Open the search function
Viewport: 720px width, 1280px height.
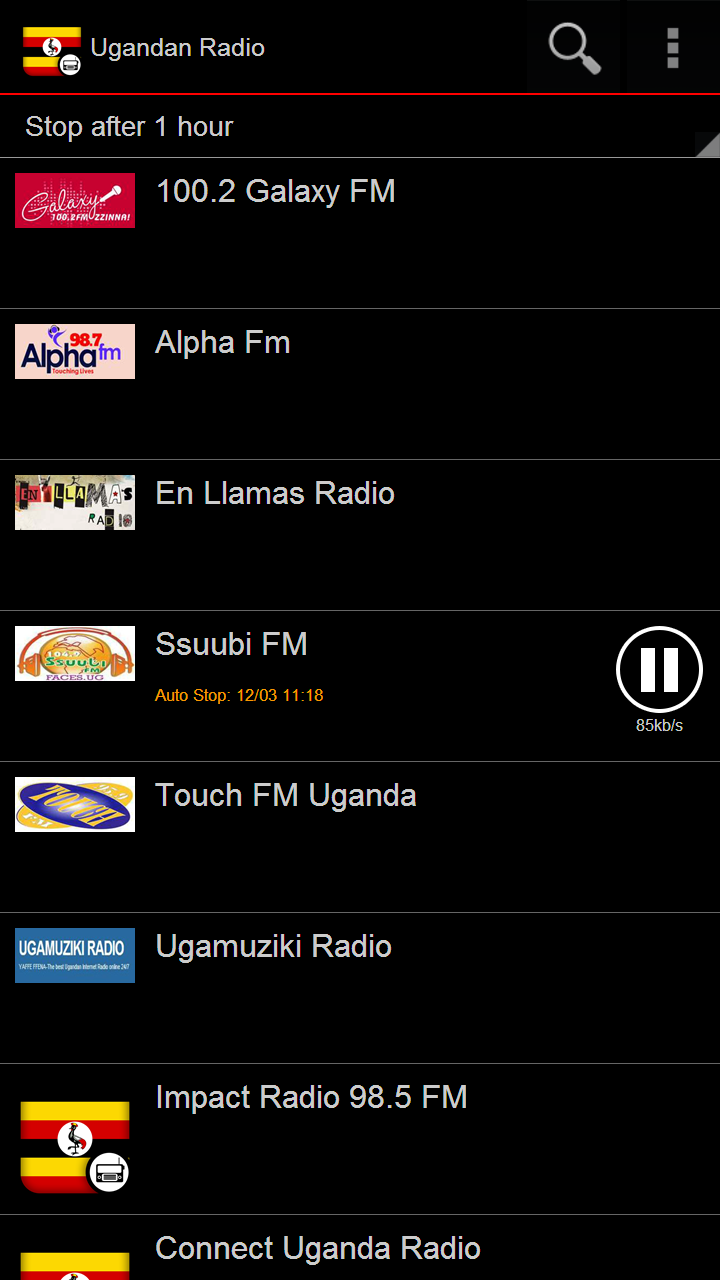click(573, 47)
